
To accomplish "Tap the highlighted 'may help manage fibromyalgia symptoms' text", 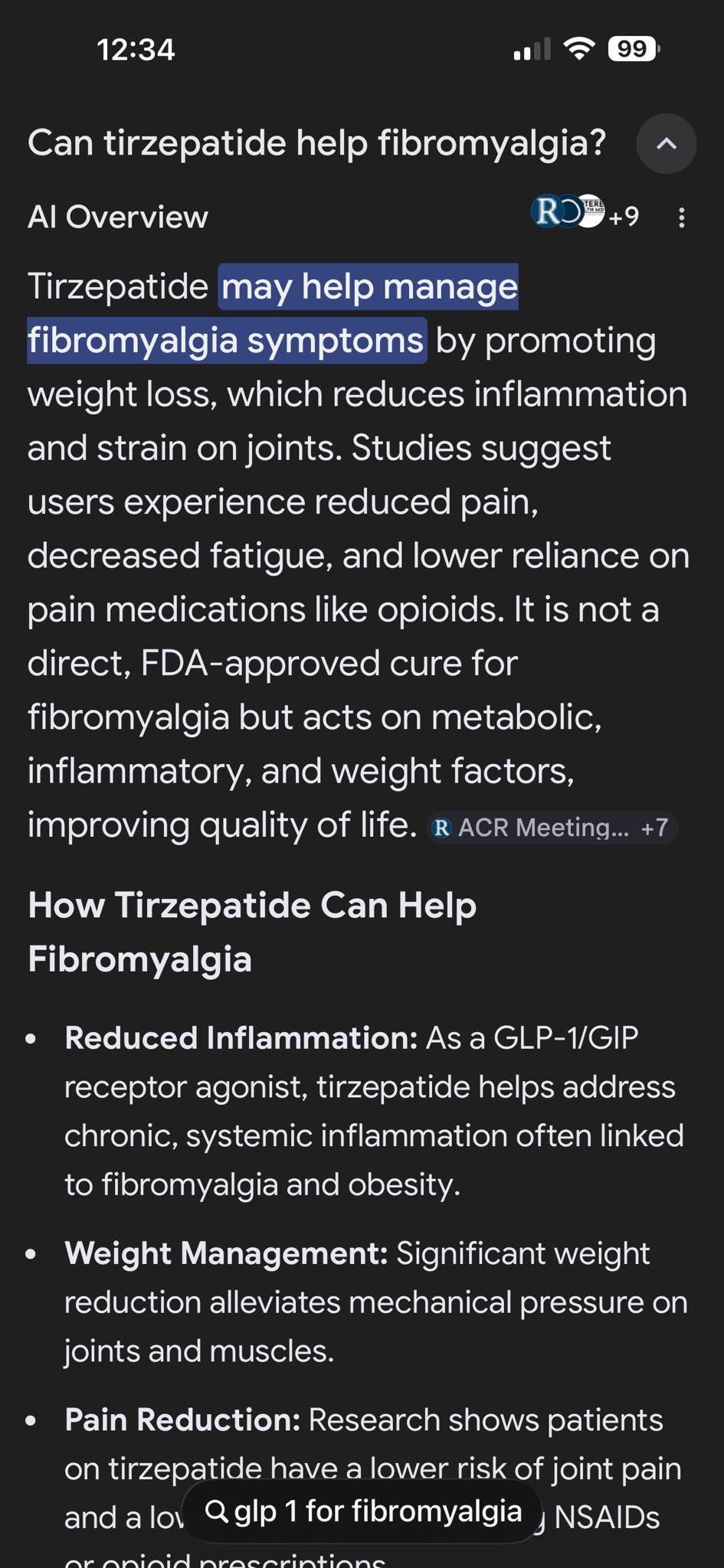I will coord(273,313).
